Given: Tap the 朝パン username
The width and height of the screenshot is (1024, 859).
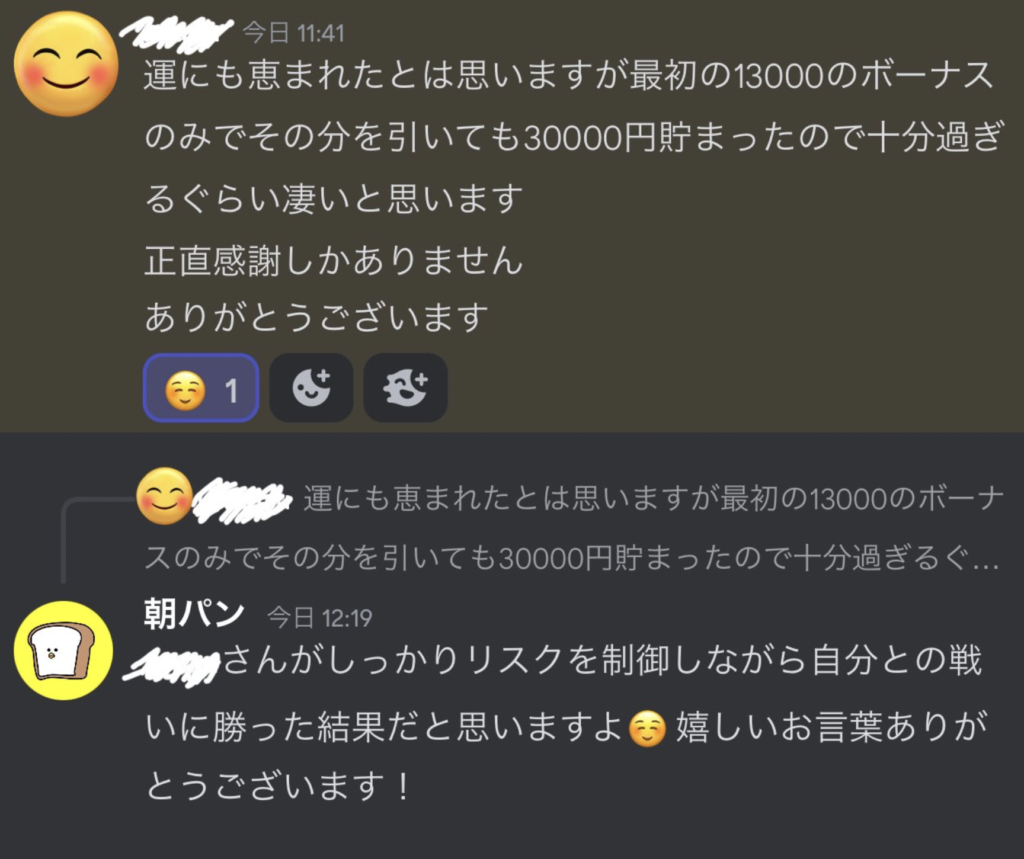Looking at the screenshot, I should [194, 614].
